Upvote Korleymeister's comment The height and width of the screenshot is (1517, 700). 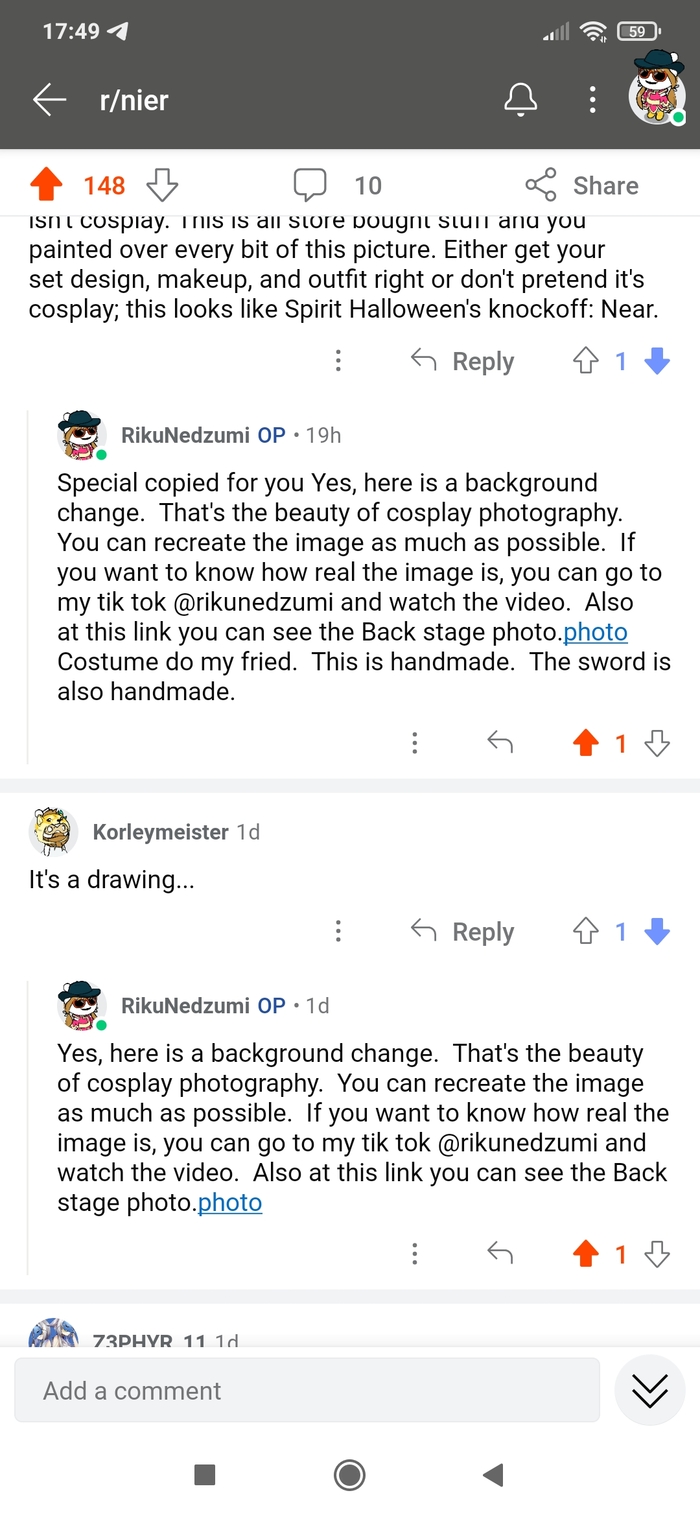pyautogui.click(x=586, y=932)
